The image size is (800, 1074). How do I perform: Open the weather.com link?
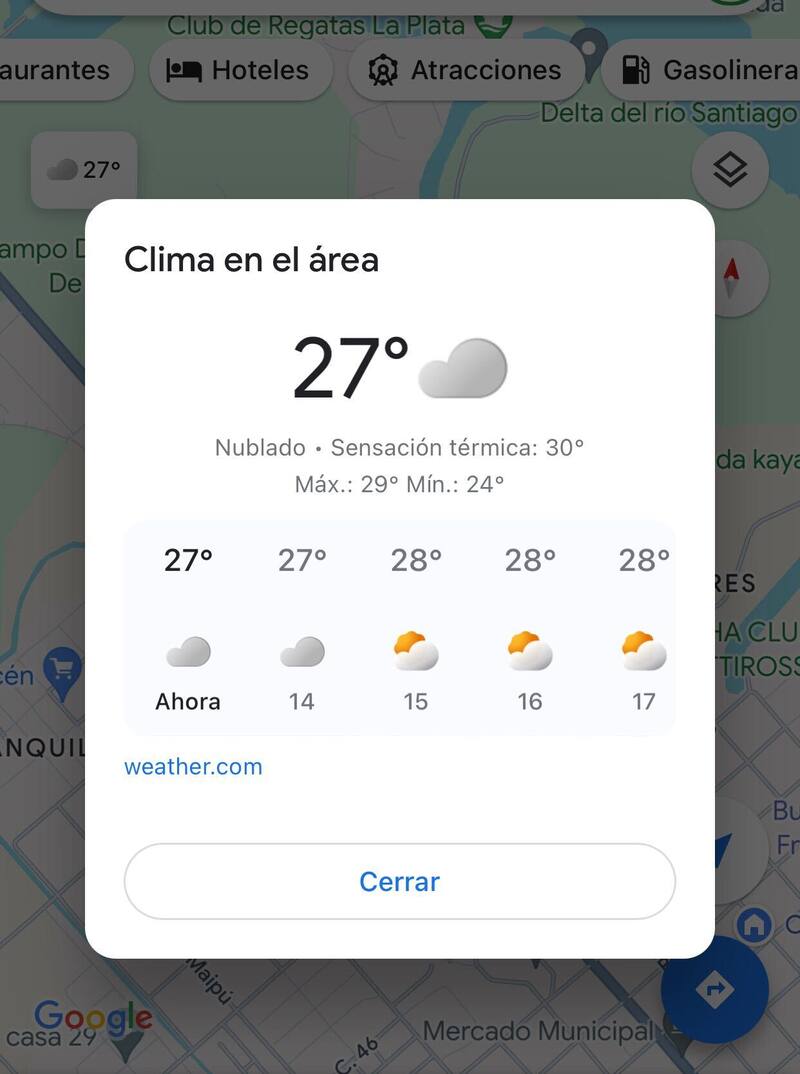pos(193,766)
